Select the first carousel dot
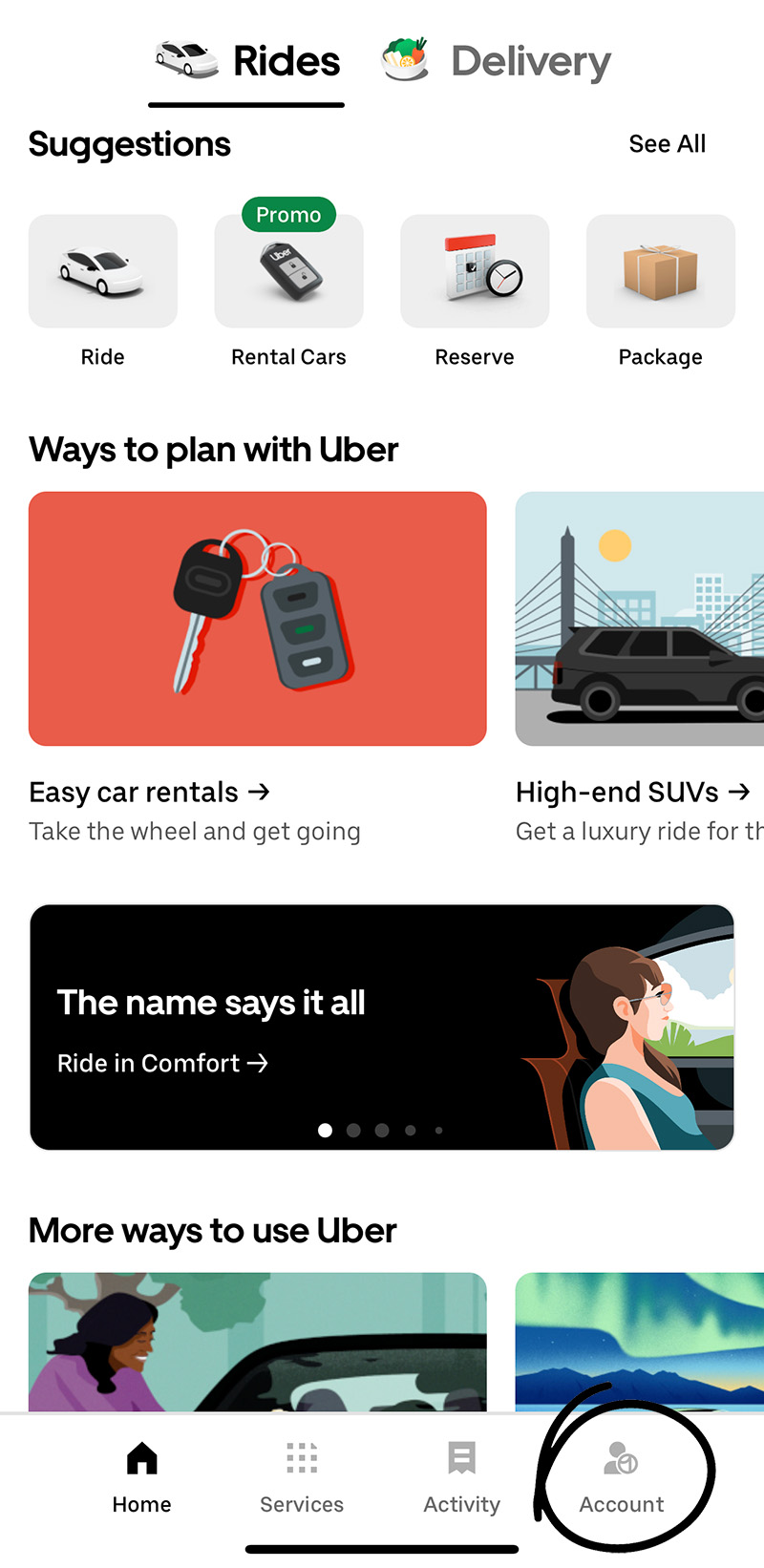The width and height of the screenshot is (764, 1568). pyautogui.click(x=325, y=1130)
